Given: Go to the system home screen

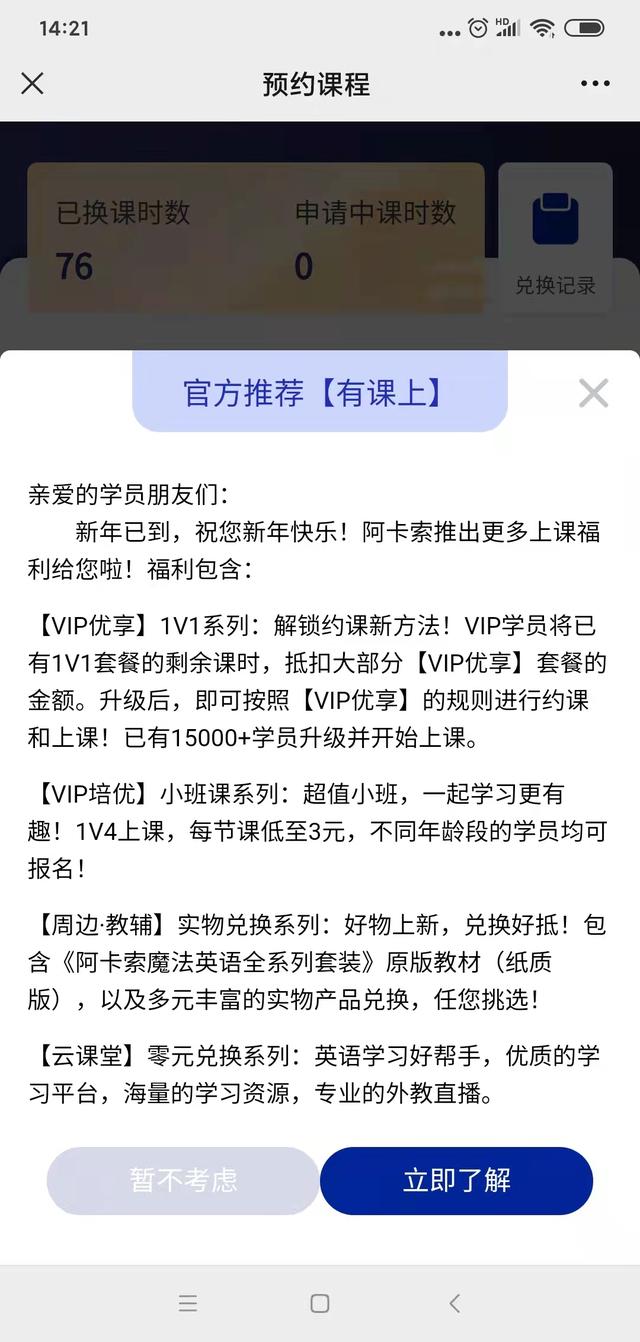Looking at the screenshot, I should point(320,1303).
